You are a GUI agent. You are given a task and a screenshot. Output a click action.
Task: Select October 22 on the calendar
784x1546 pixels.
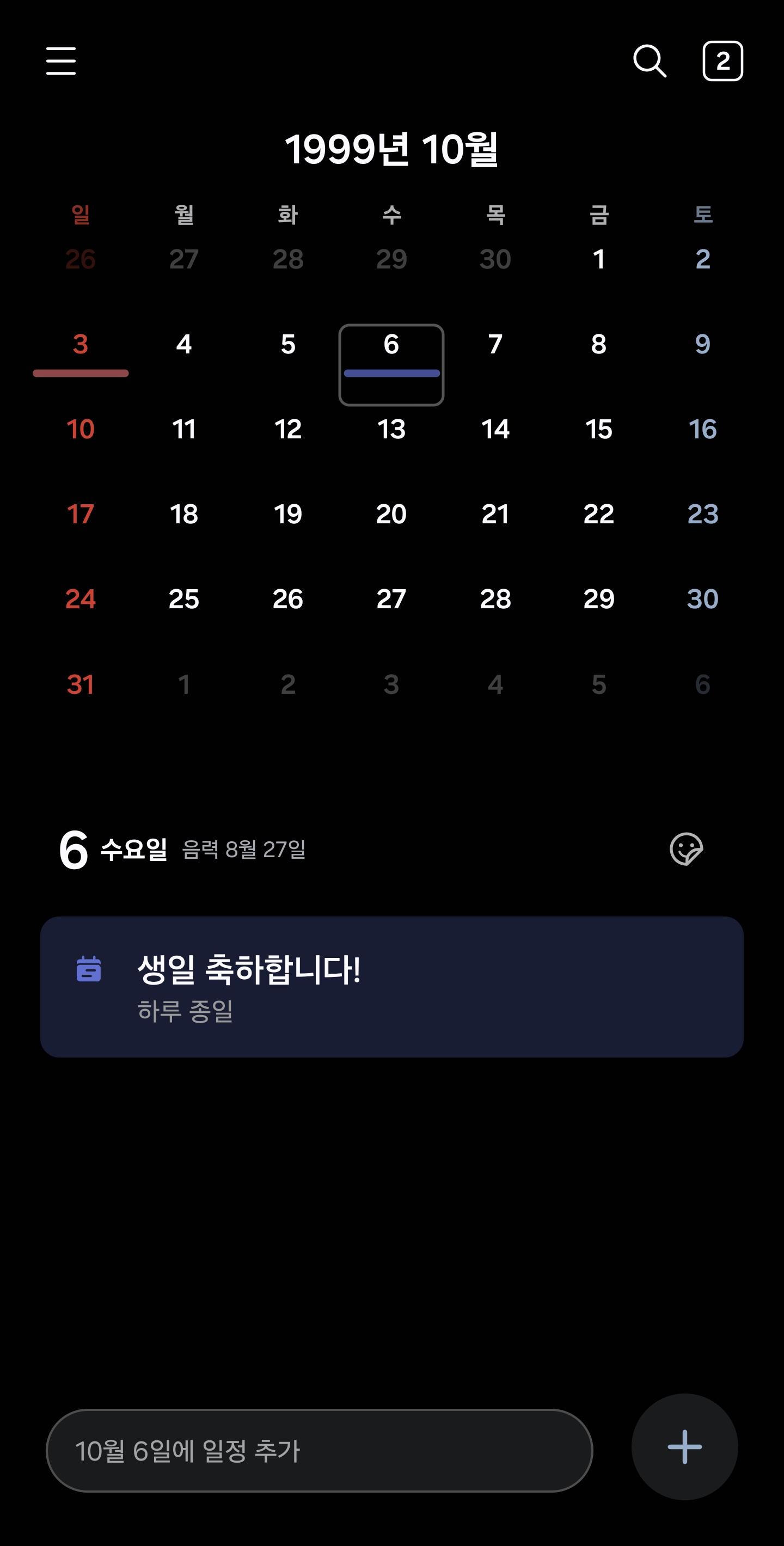coord(599,514)
